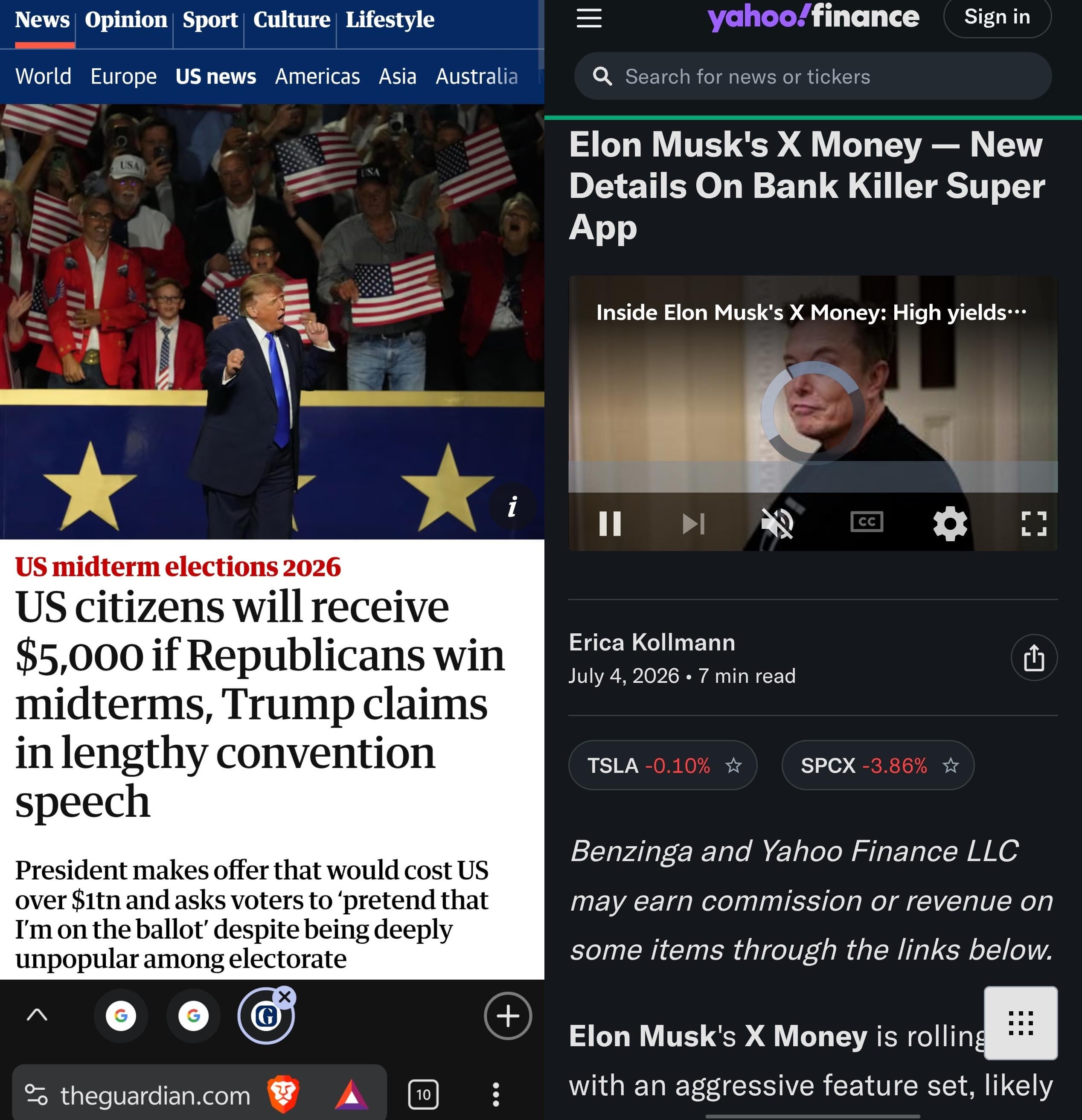The width and height of the screenshot is (1082, 1120).
Task: Focus the search for news or tickers field
Action: [x=812, y=76]
